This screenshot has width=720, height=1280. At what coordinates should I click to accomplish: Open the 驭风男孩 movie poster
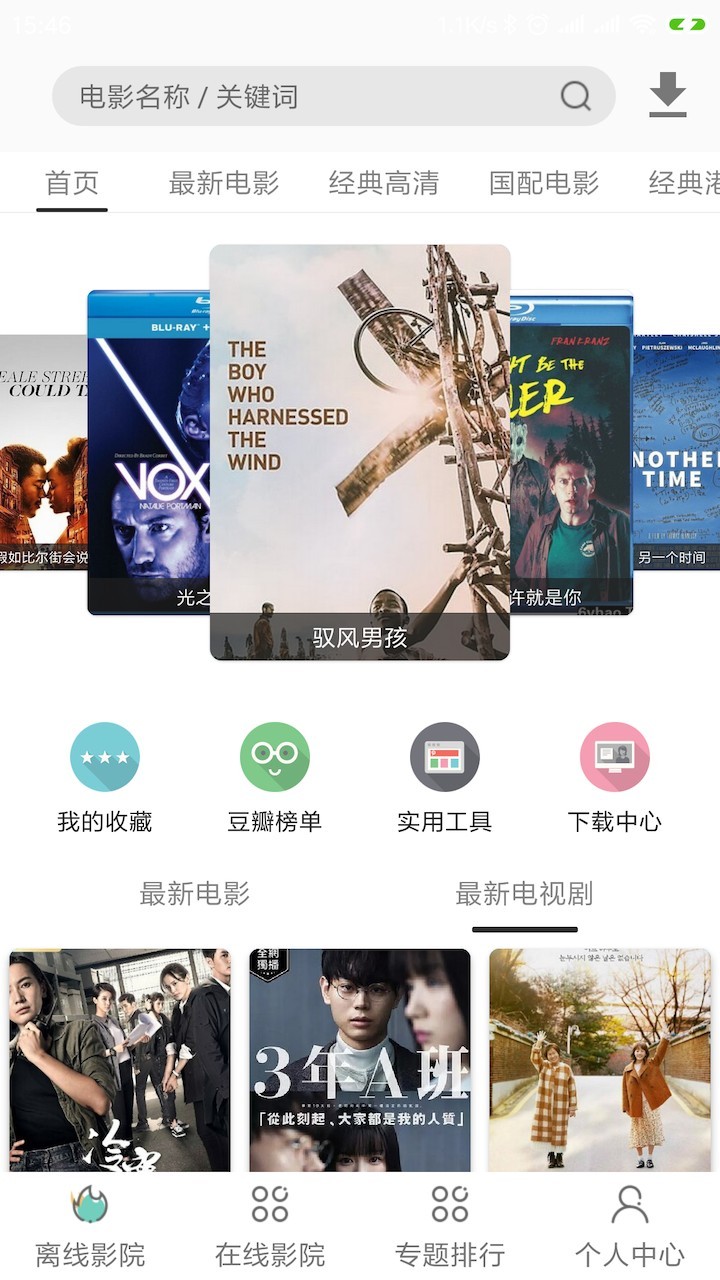[360, 452]
